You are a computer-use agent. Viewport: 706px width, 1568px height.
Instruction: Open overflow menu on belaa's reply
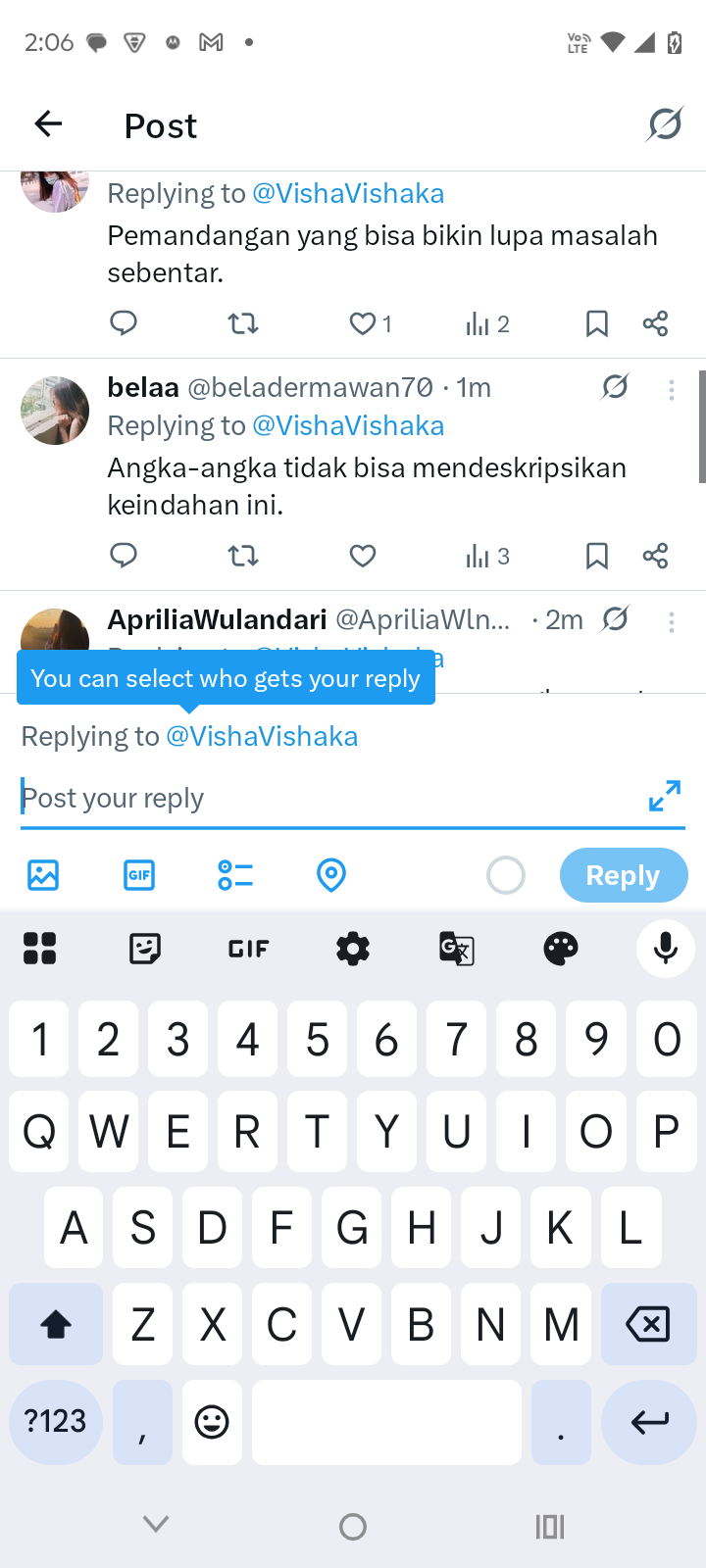(x=672, y=390)
